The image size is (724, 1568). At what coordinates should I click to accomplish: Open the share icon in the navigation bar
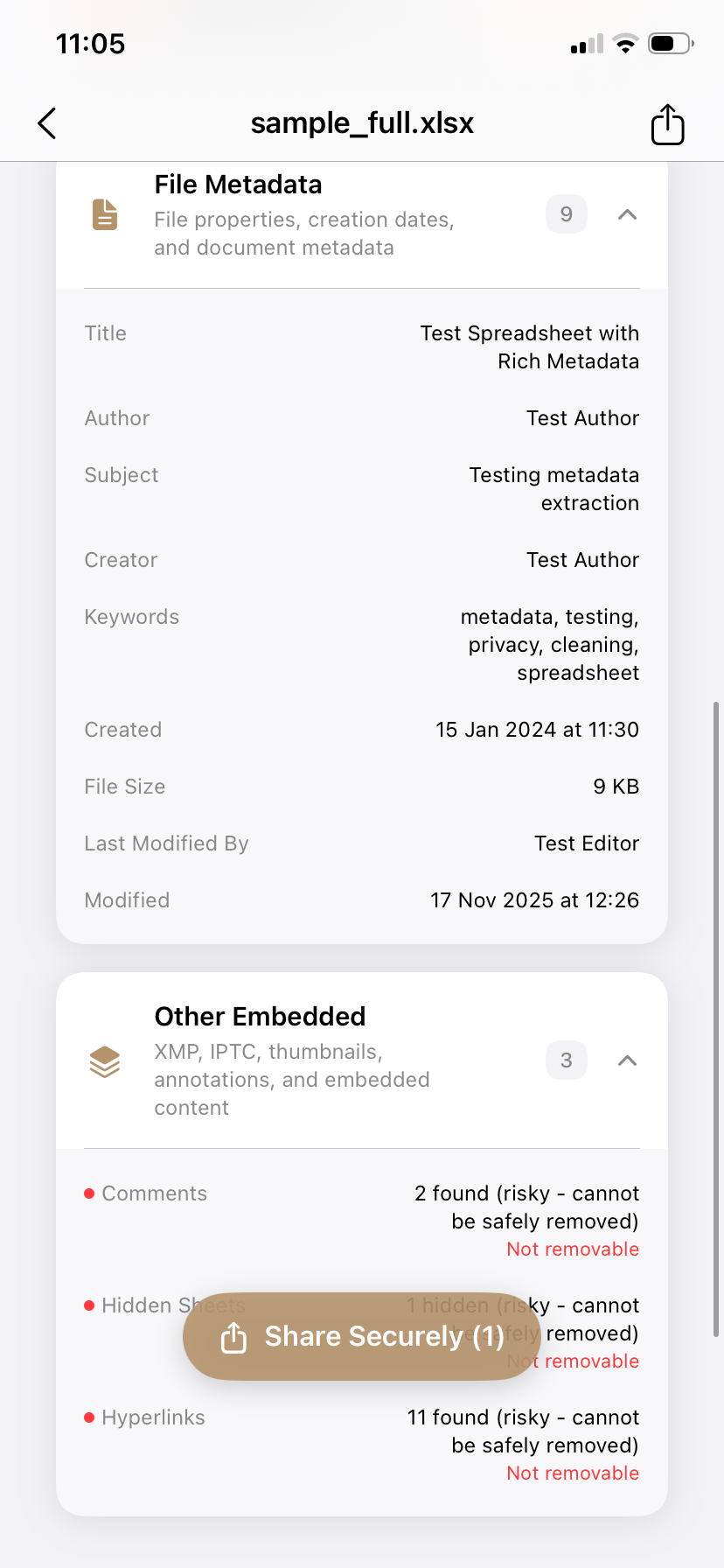667,123
